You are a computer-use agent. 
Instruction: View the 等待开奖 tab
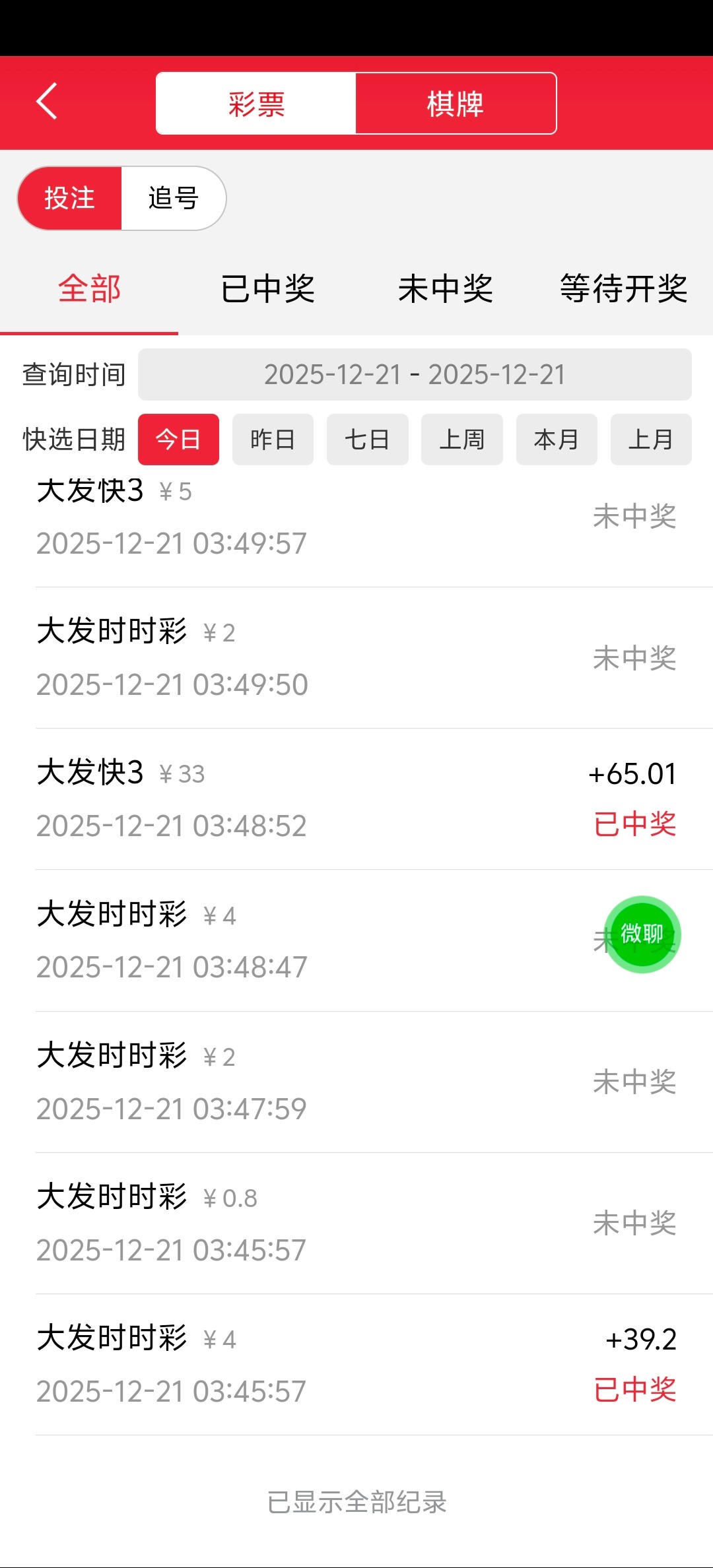623,289
